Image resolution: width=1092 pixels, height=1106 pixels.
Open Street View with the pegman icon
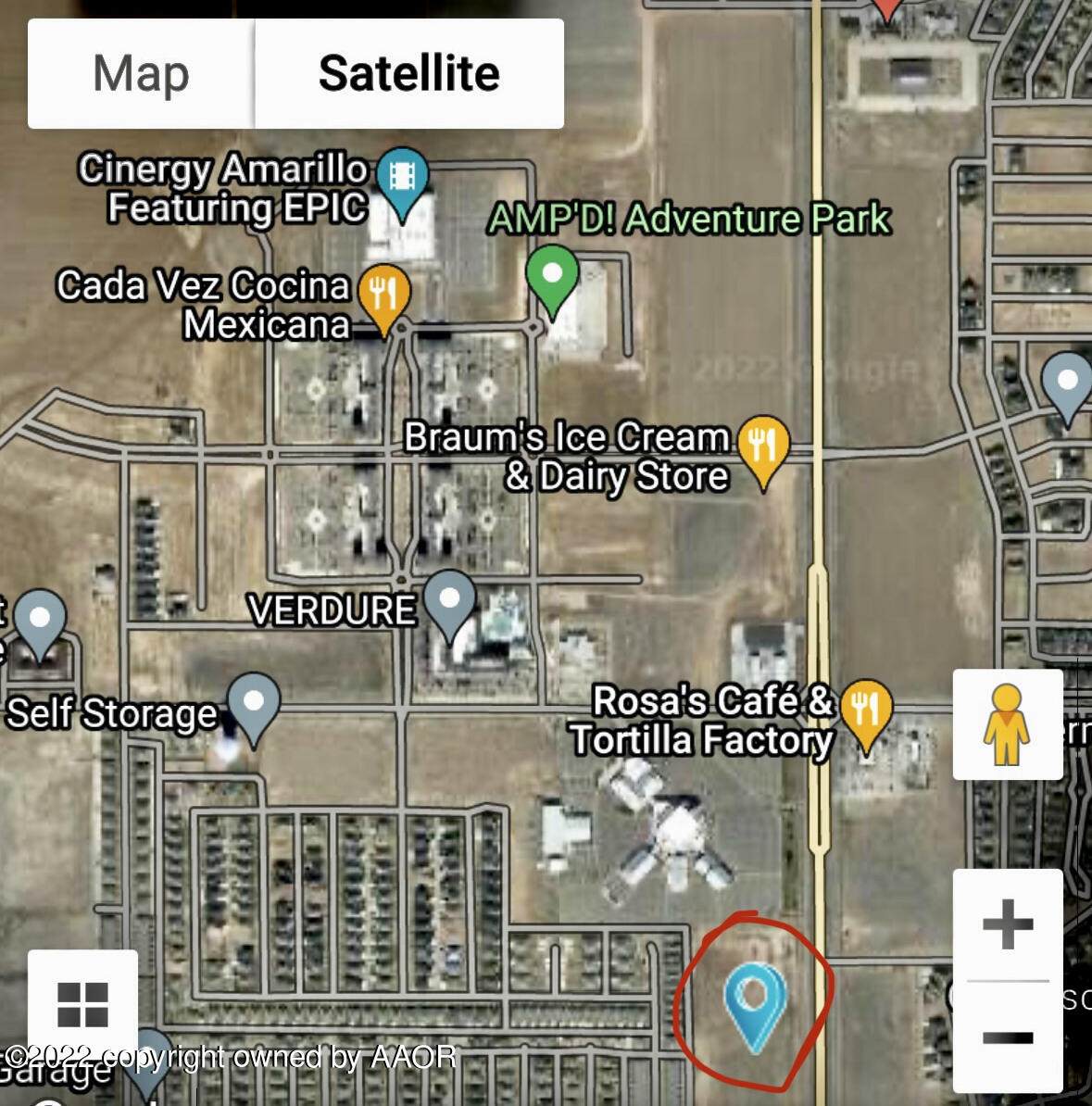(1007, 724)
